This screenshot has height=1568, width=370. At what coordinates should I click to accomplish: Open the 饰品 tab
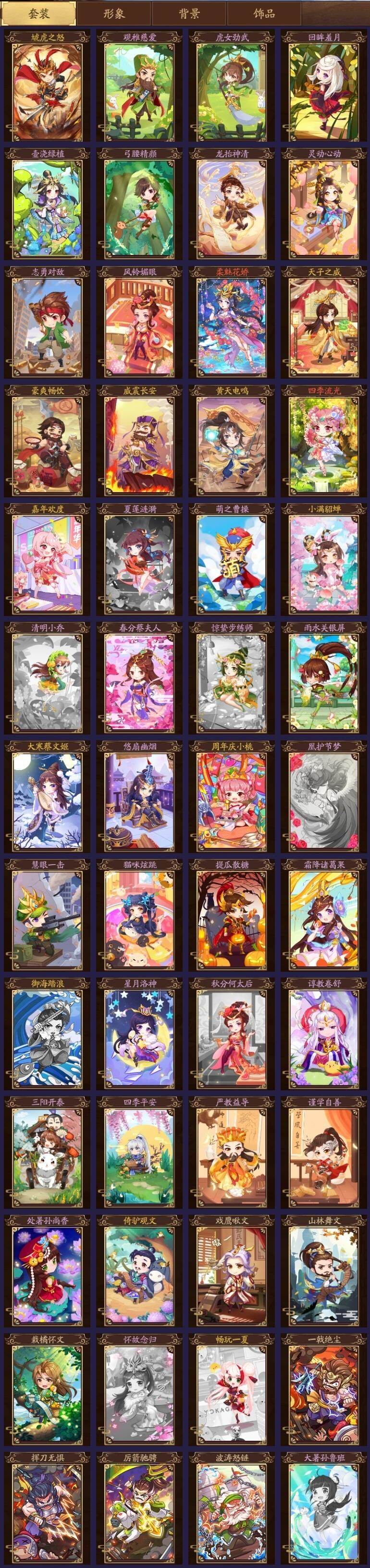(x=264, y=13)
